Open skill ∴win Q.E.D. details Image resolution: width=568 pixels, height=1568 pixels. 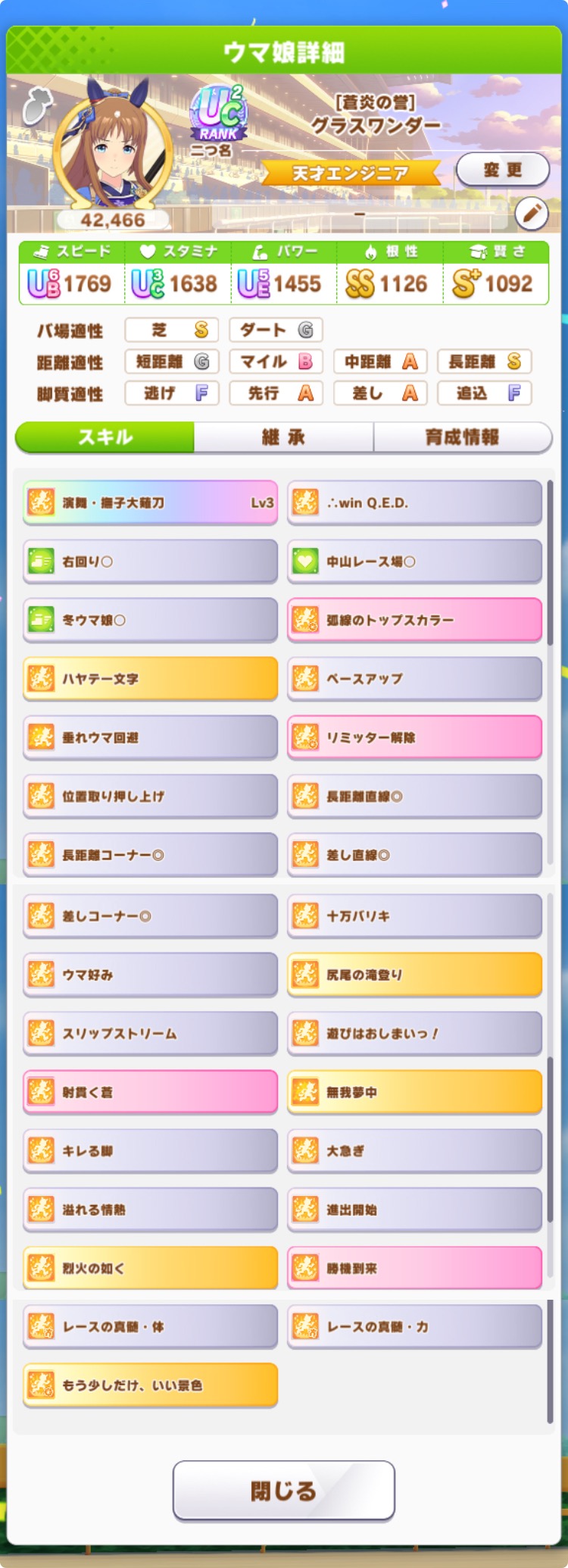click(414, 502)
